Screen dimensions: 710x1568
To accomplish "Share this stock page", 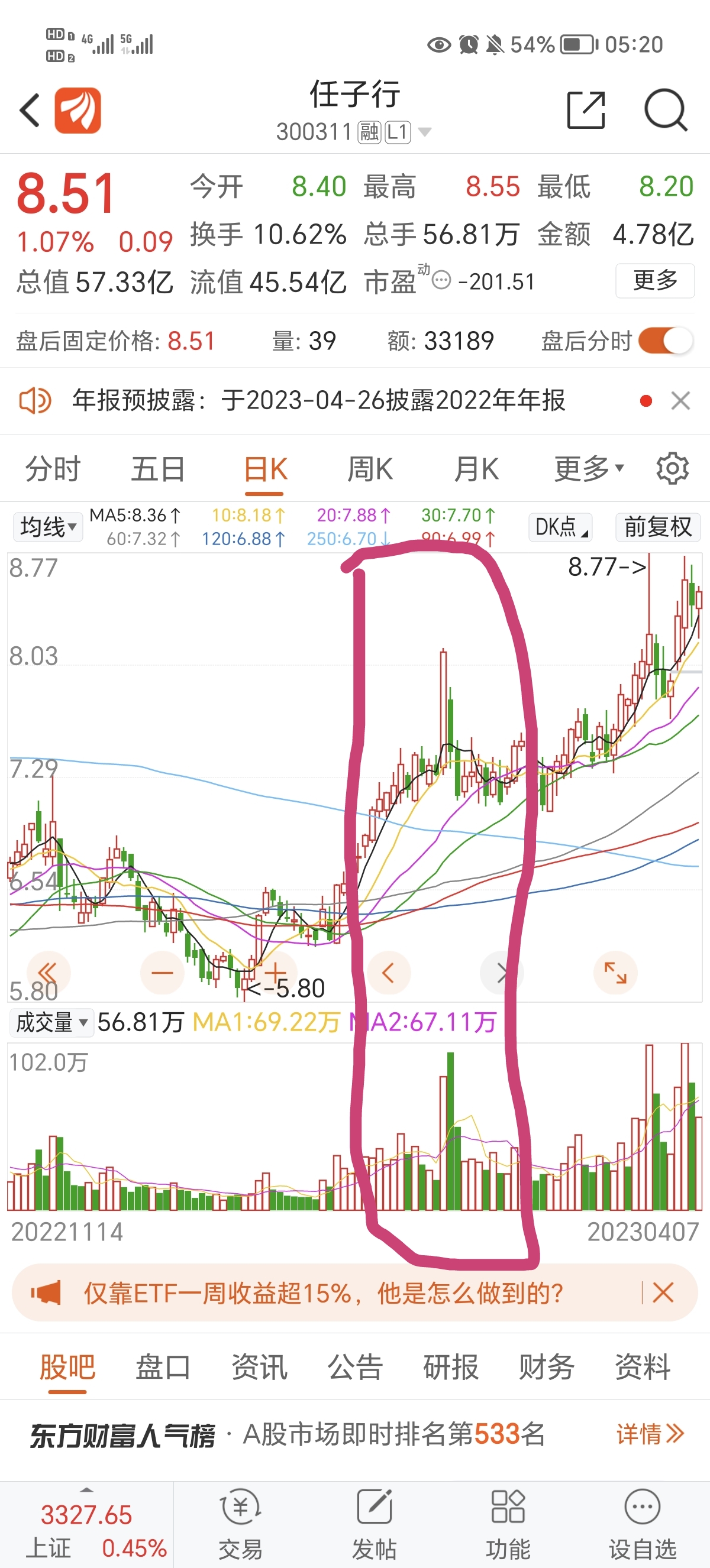I will (586, 110).
